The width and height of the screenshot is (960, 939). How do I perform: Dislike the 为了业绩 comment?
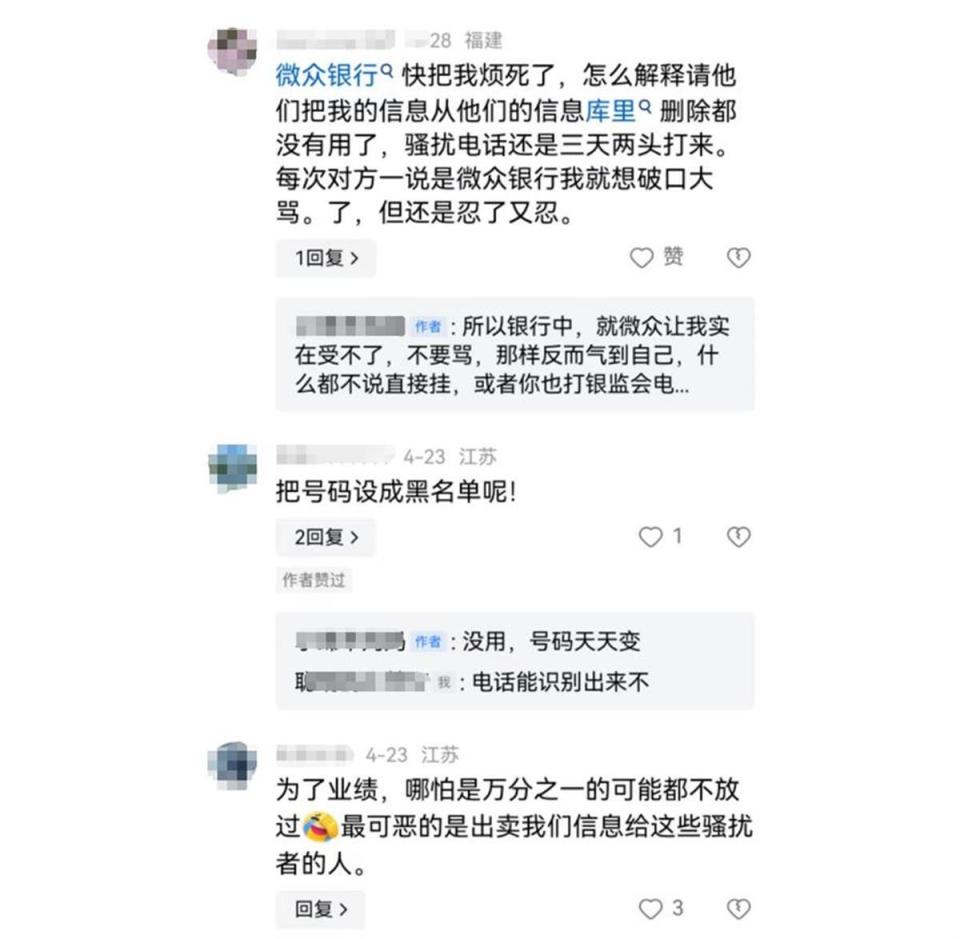click(738, 909)
